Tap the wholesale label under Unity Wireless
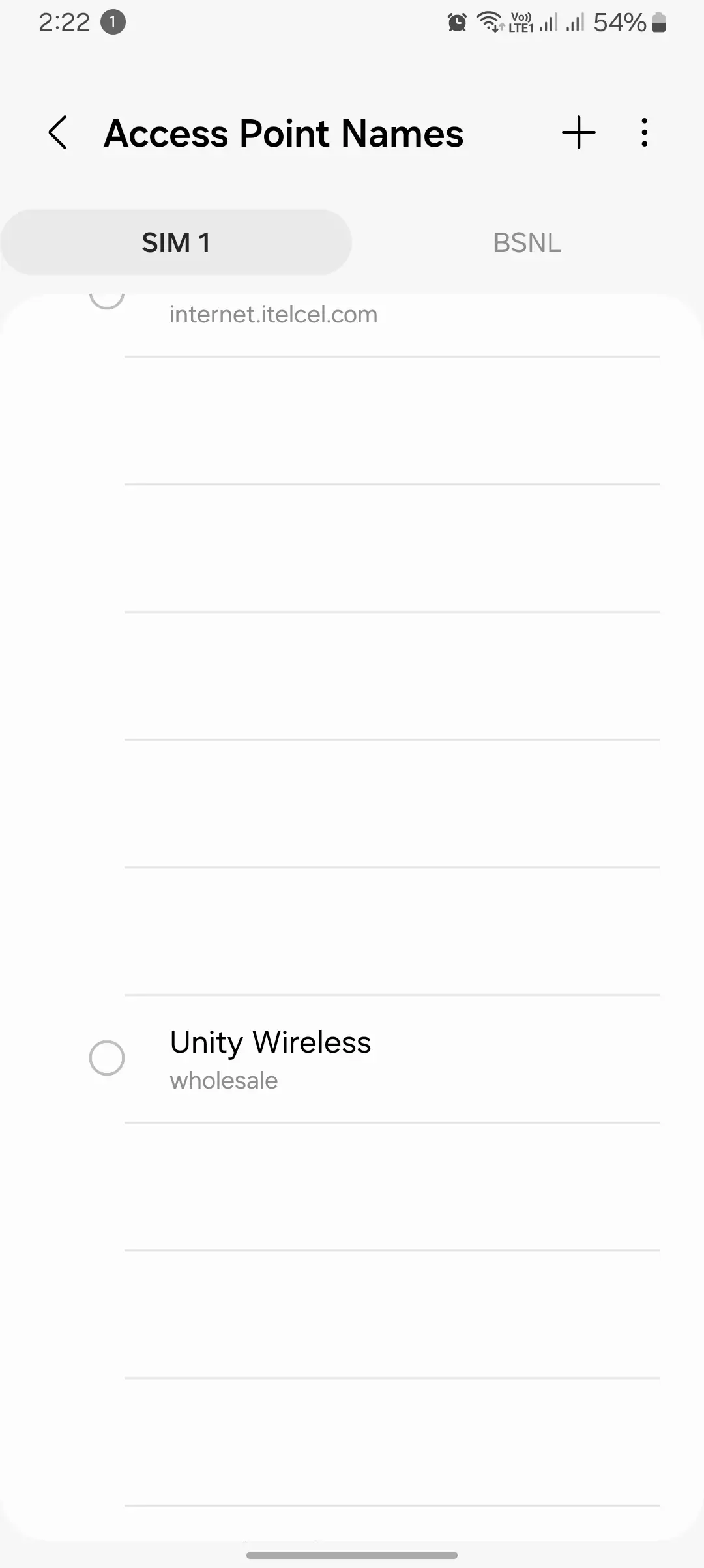This screenshot has height=1568, width=704. click(x=224, y=1080)
